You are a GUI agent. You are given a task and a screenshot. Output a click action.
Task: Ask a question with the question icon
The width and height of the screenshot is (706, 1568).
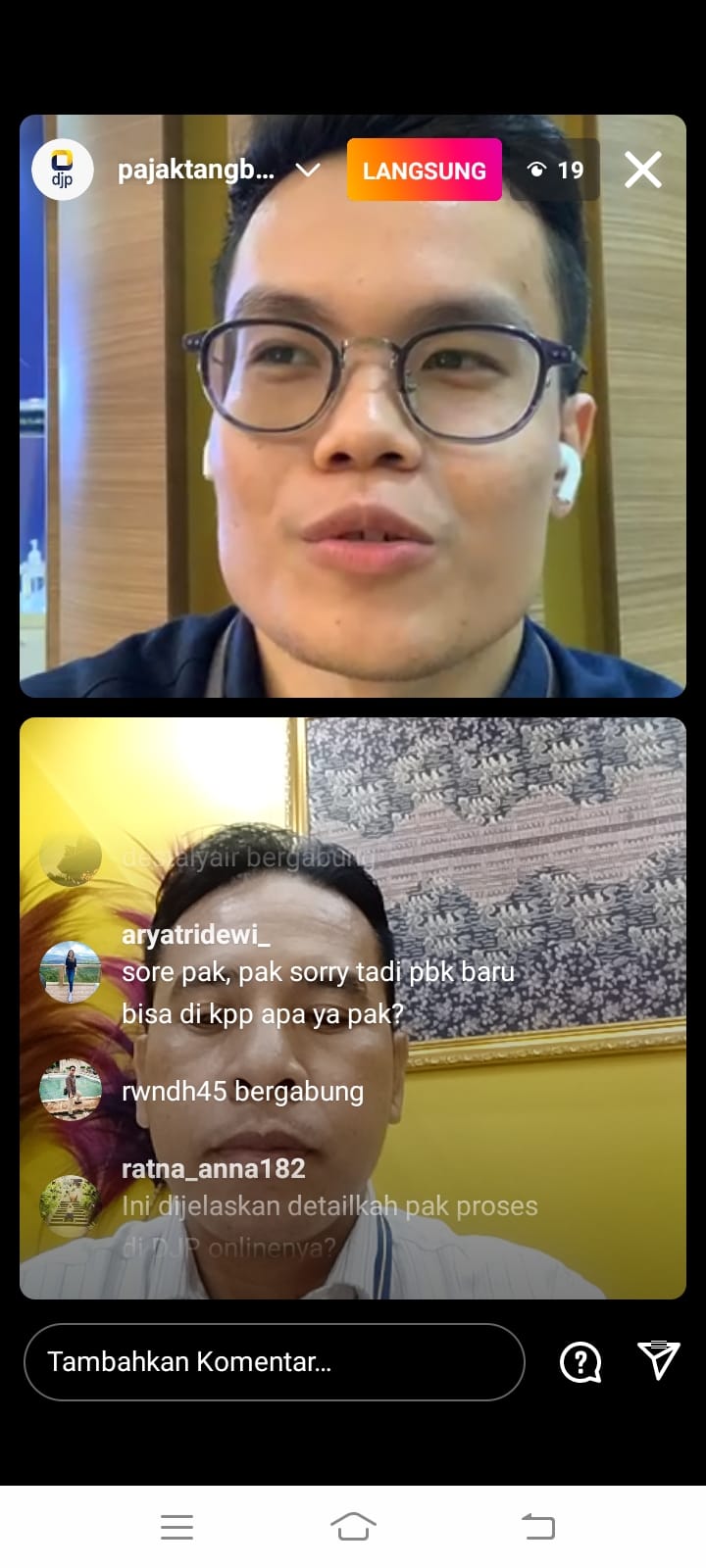click(x=580, y=1361)
